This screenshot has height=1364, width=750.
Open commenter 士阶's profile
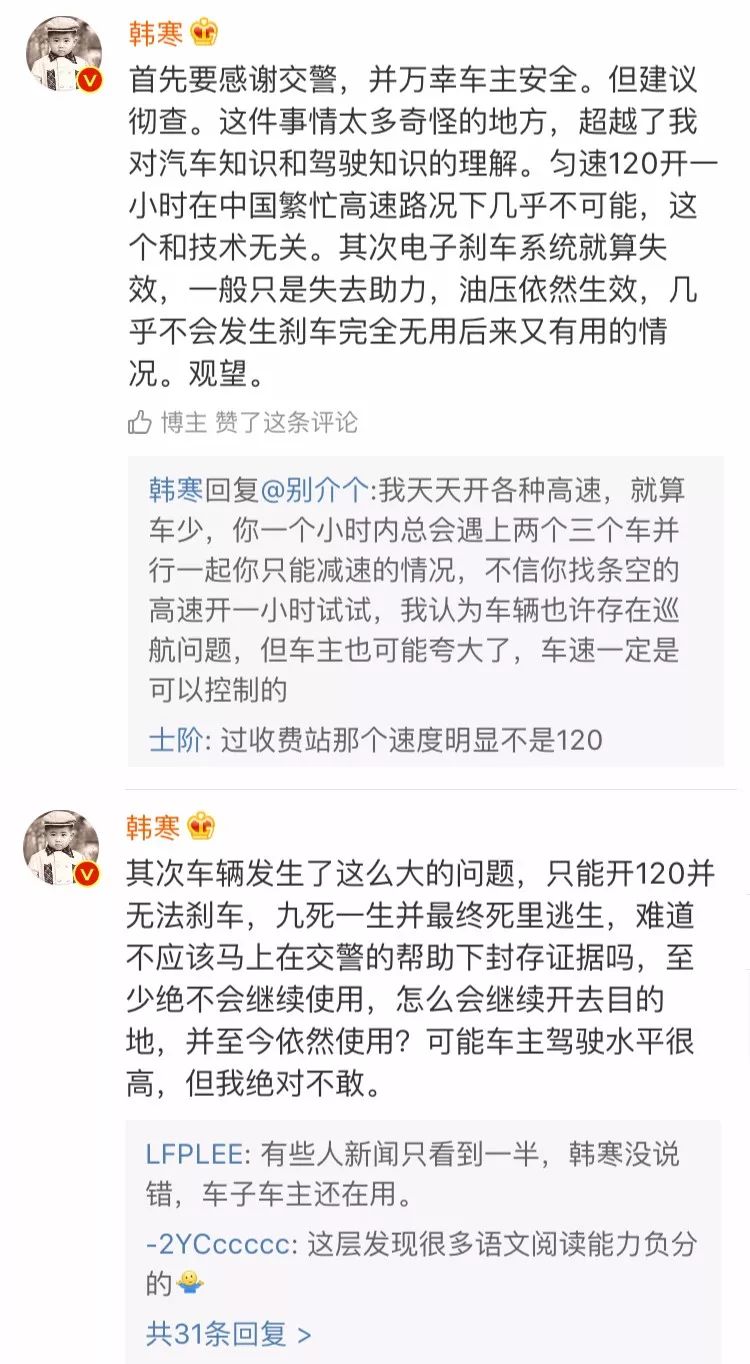174,739
